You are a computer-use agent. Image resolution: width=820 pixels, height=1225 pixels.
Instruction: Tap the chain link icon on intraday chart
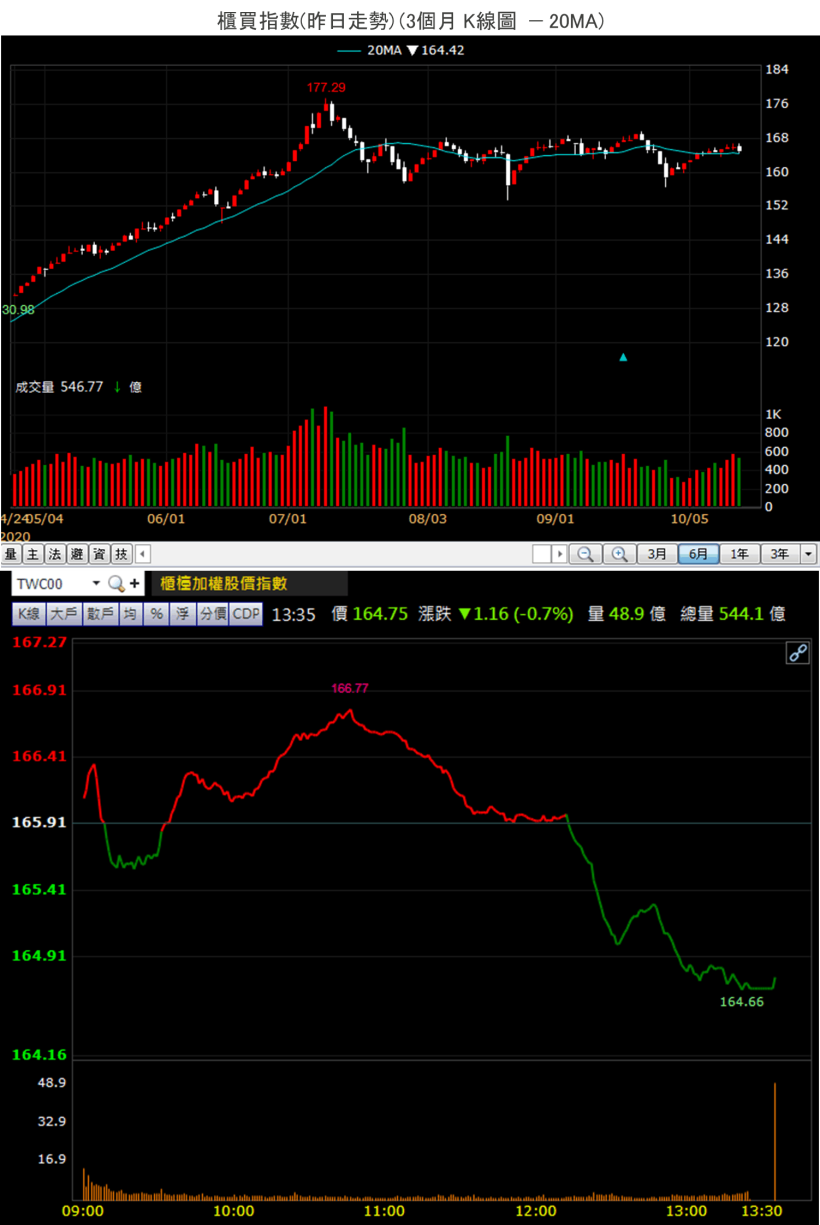797,654
